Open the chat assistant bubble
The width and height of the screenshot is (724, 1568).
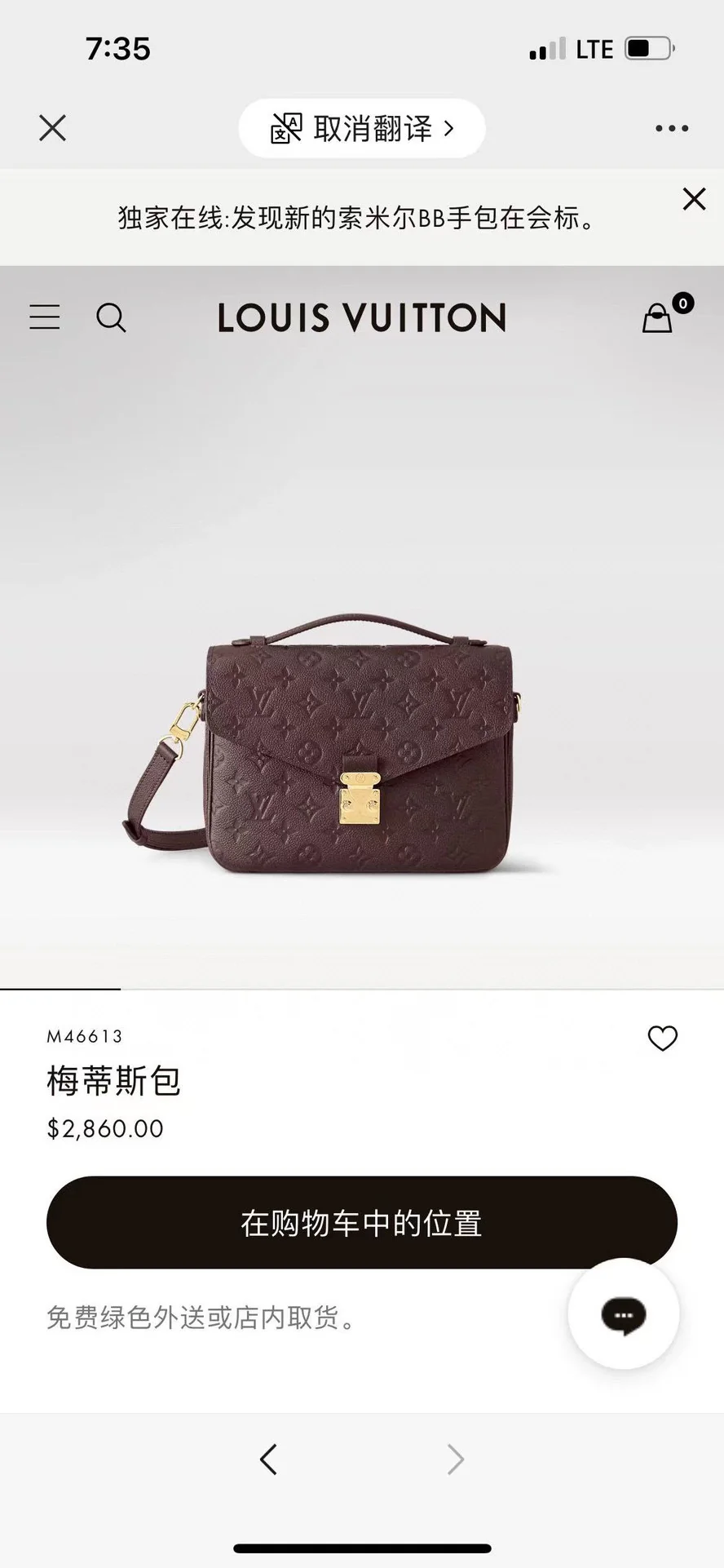click(x=624, y=1312)
